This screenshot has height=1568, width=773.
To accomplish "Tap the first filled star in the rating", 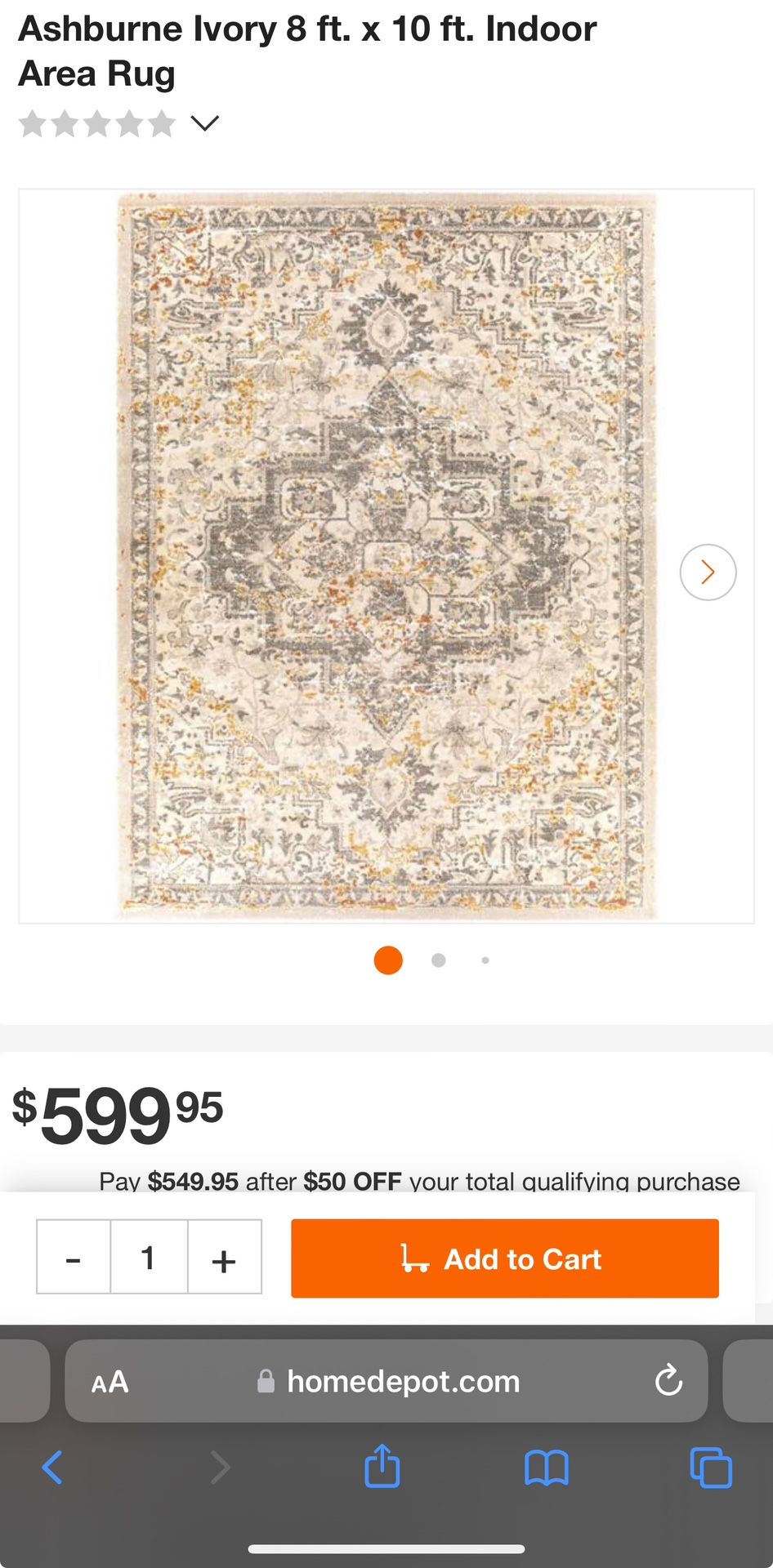I will click(x=33, y=123).
